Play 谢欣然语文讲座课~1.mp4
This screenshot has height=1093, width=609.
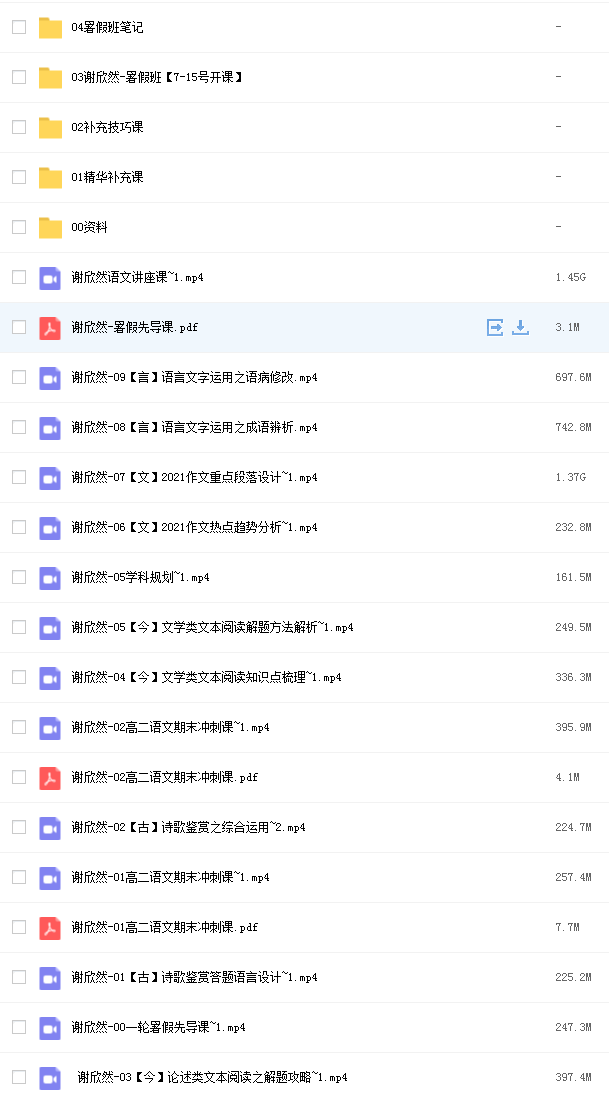pos(137,277)
